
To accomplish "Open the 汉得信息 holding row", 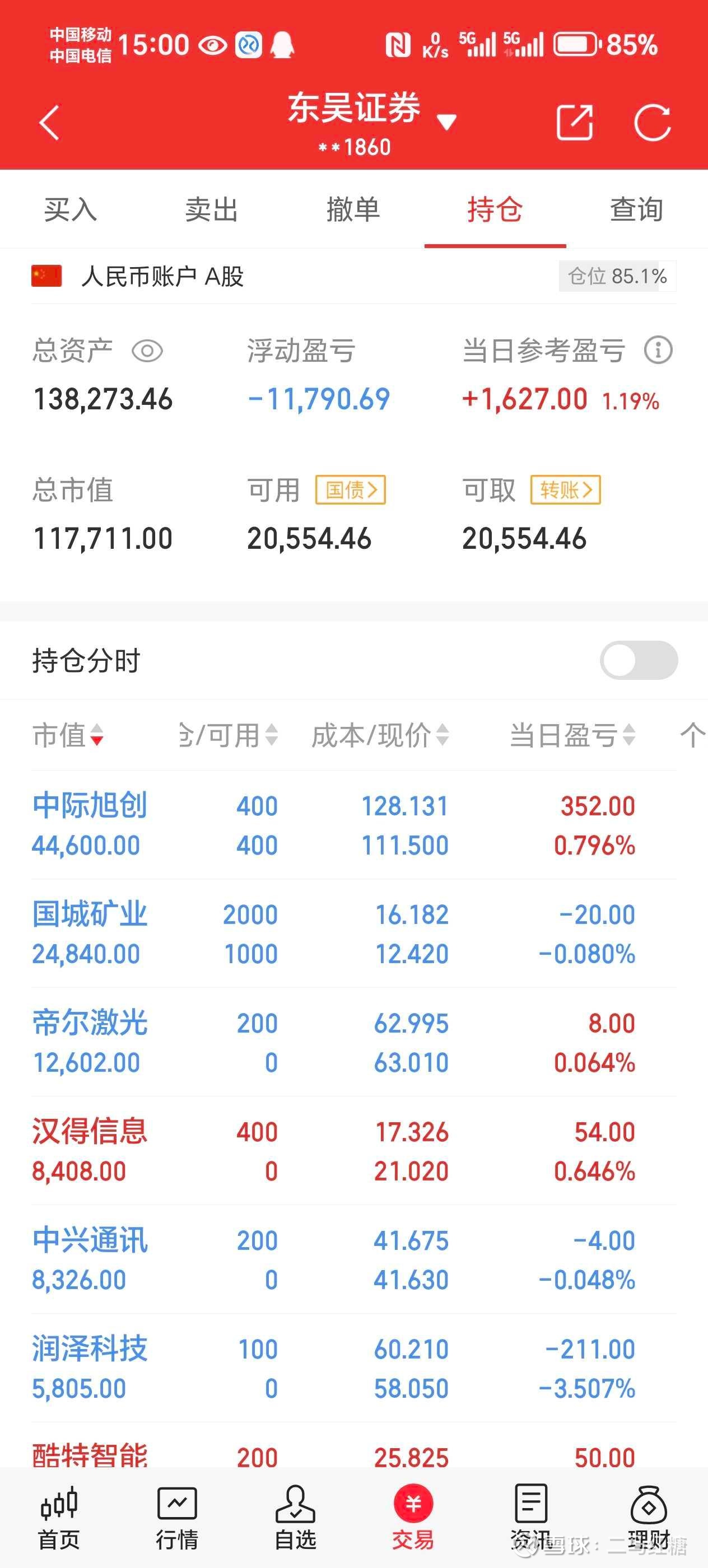I will click(90, 1132).
